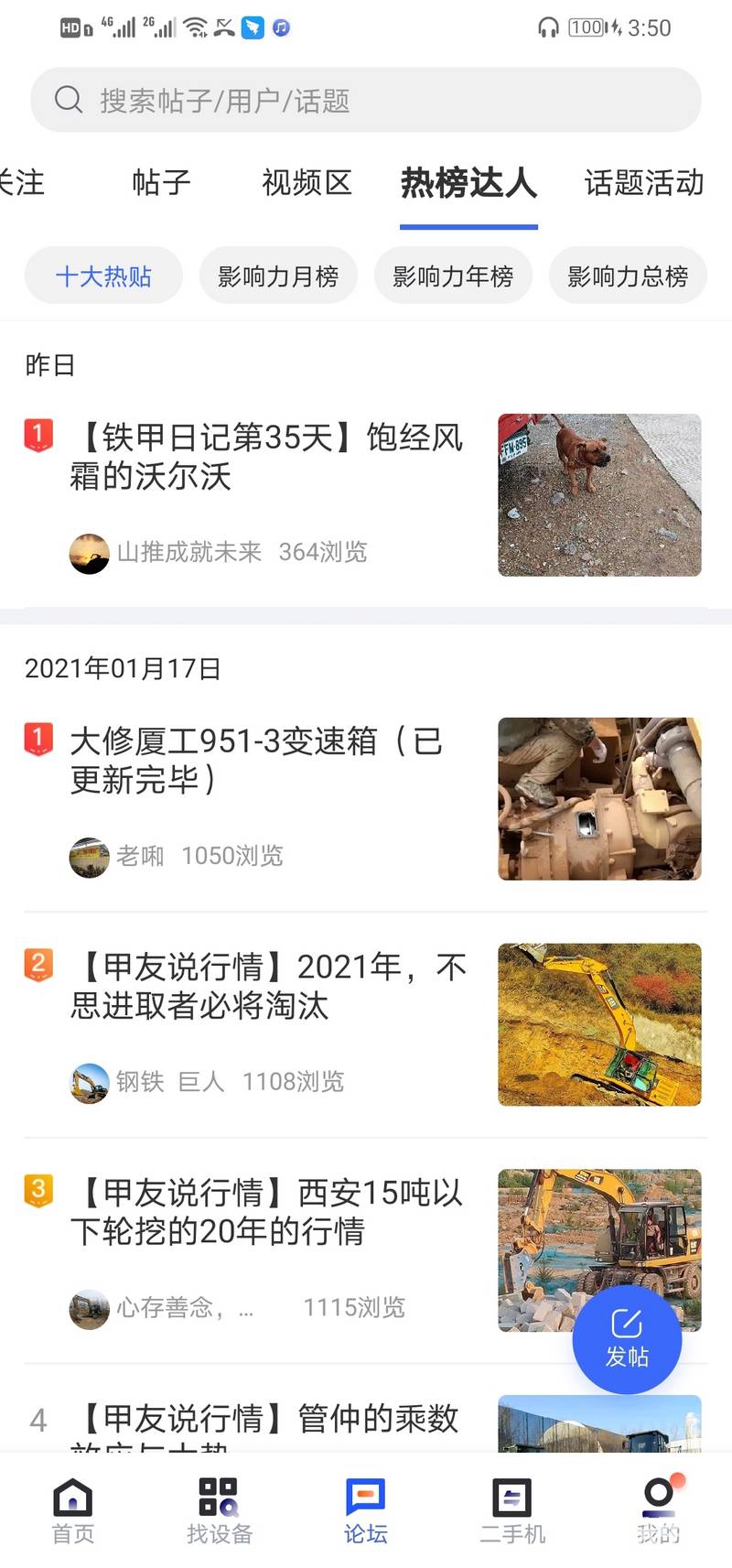Switch to the 话题活动 tab
Viewport: 732px width, 1568px height.
point(644,182)
